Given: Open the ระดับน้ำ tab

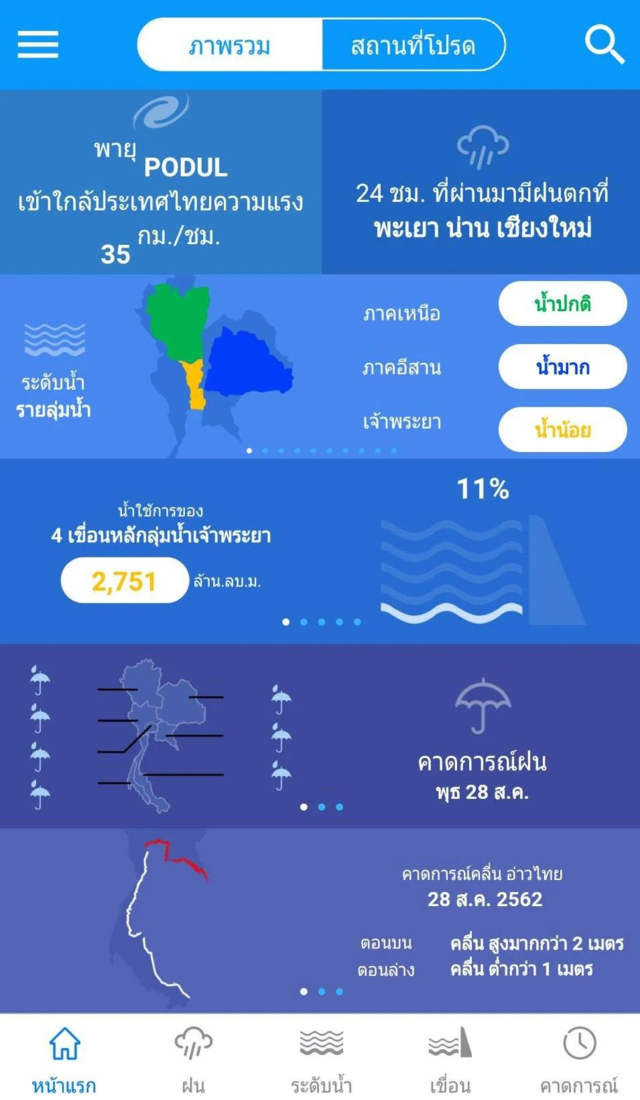Looking at the screenshot, I should [x=321, y=1058].
